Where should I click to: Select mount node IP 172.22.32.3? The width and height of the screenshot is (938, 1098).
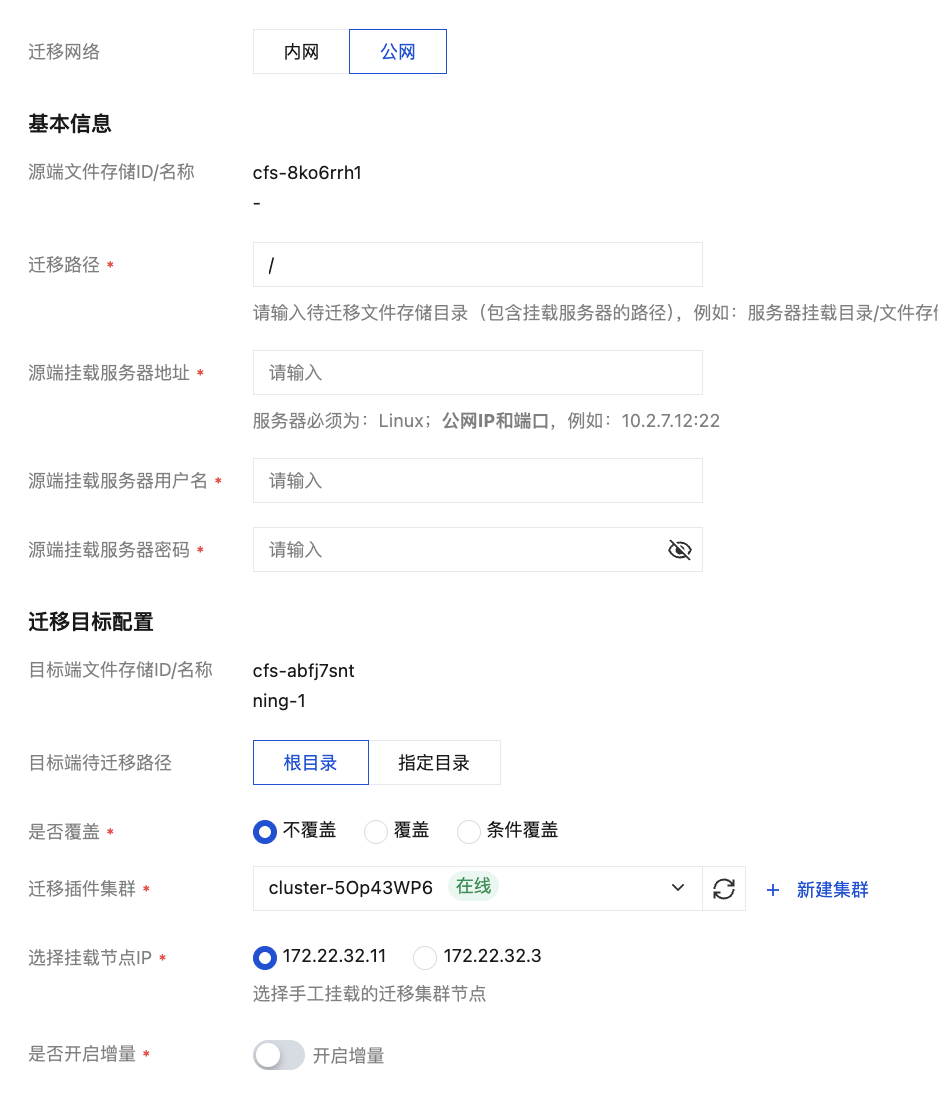coord(425,957)
